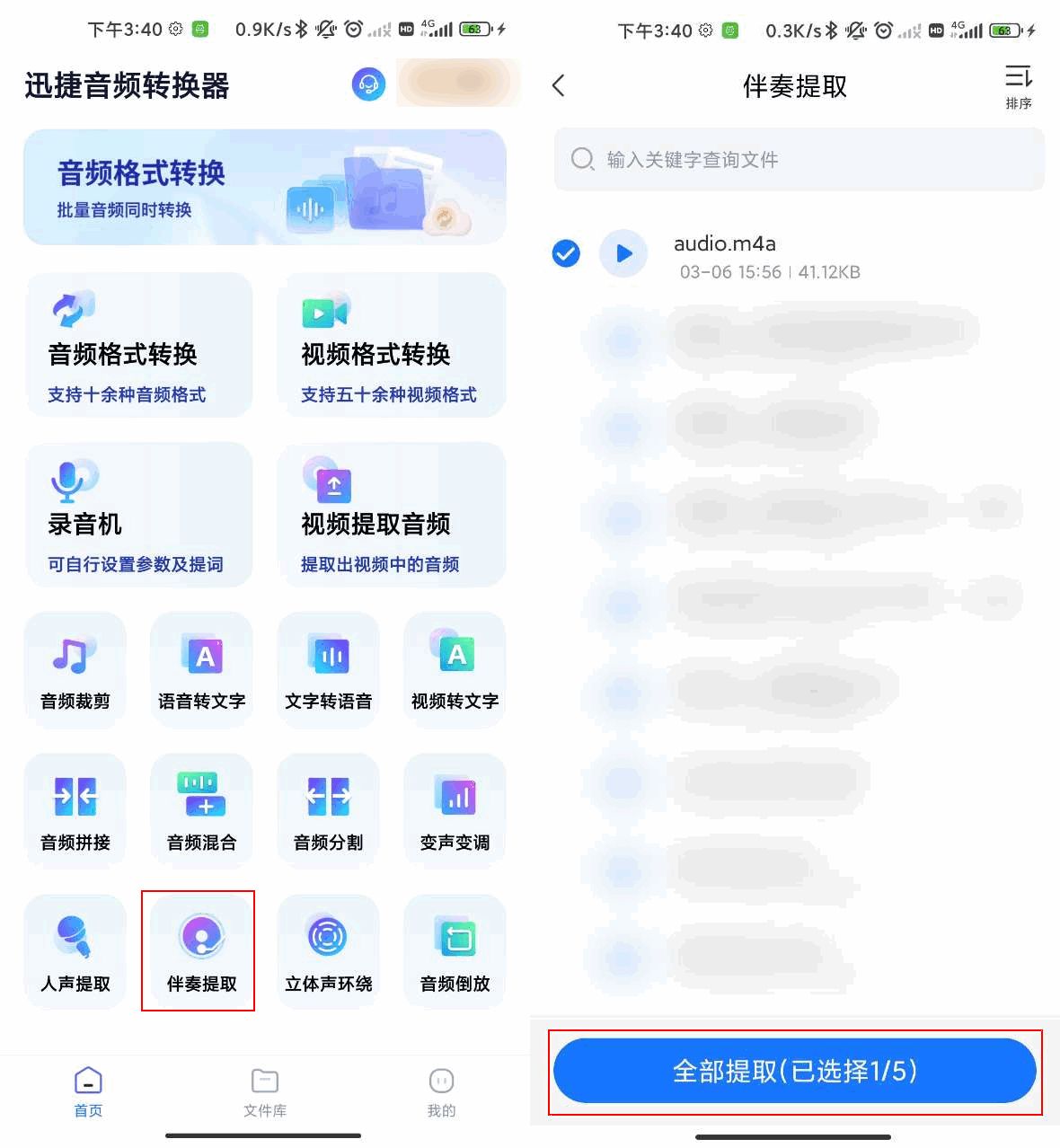Open the 伴奏提取 tool
Screen dimensions: 1060x1148
202,952
